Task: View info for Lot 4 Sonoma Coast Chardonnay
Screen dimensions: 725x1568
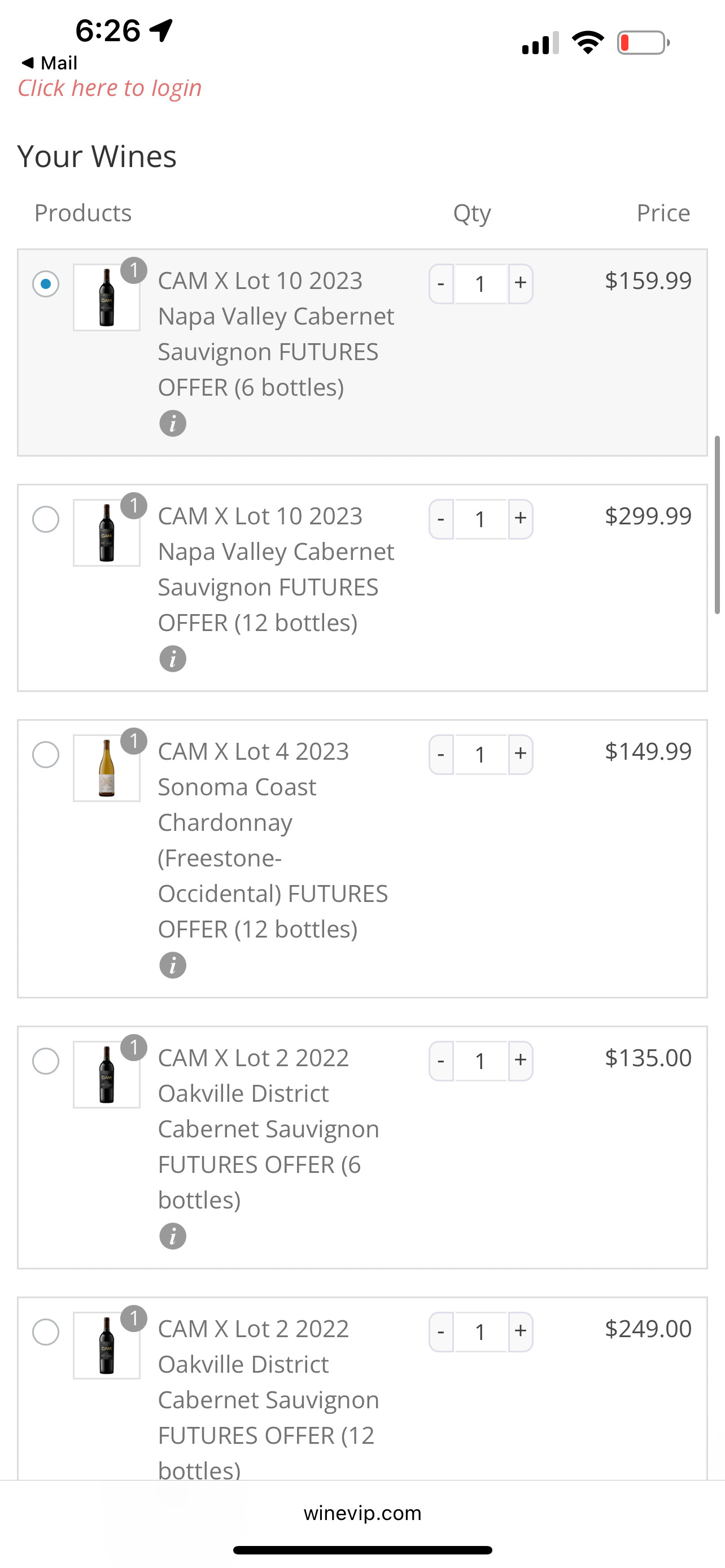Action: (173, 965)
